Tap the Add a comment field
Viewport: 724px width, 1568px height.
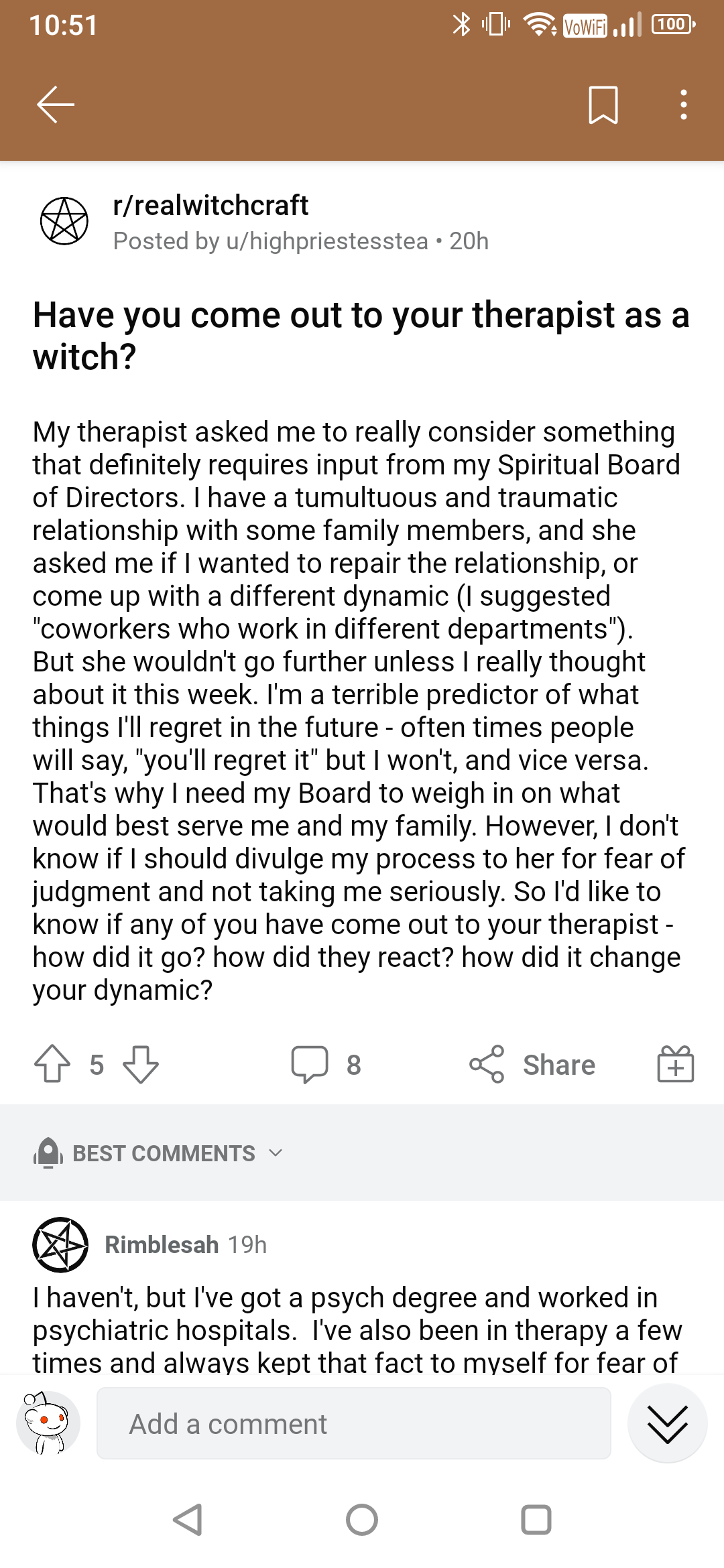point(354,1423)
